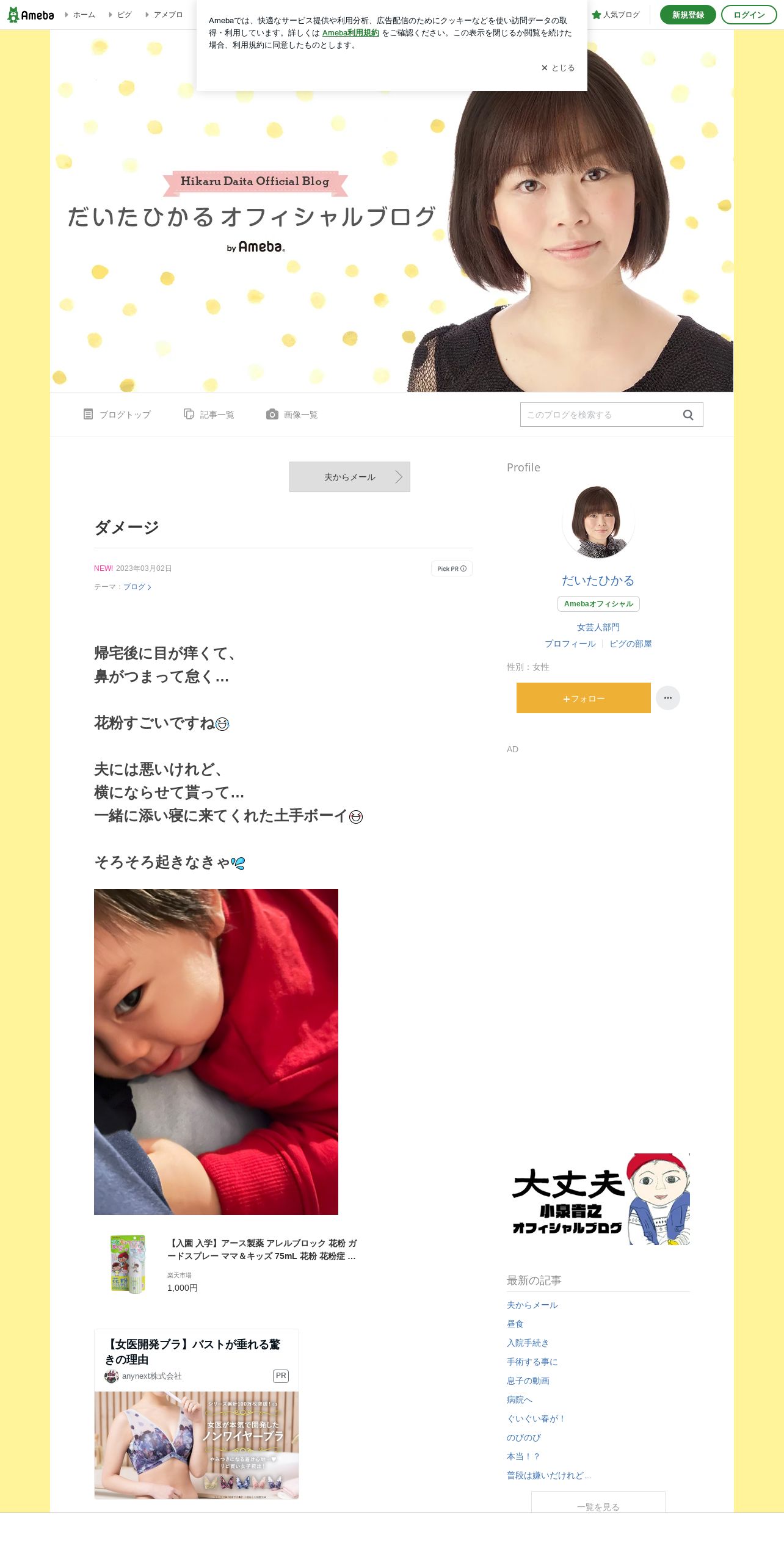
Task: Open the 画像一覧 tab
Action: 292,415
